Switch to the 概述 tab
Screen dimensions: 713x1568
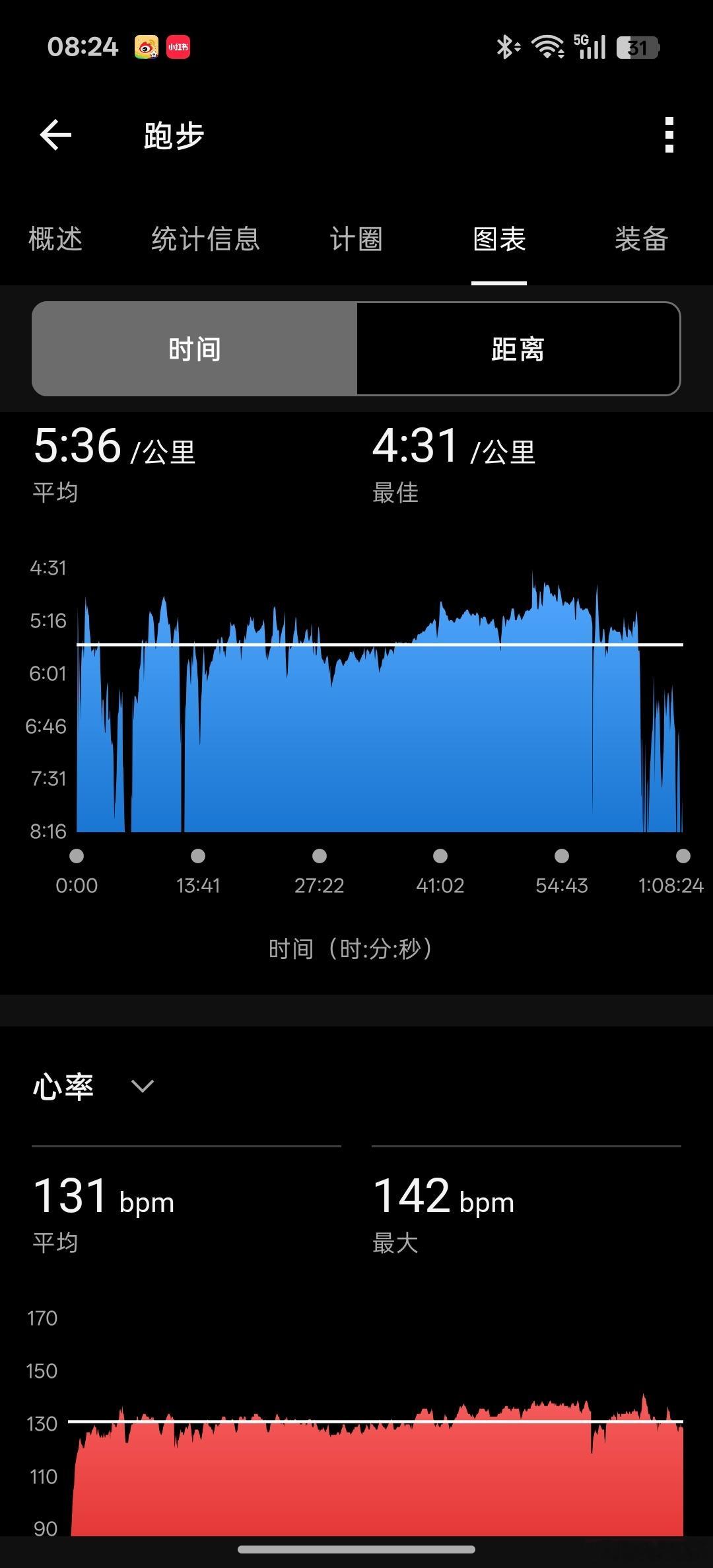55,239
